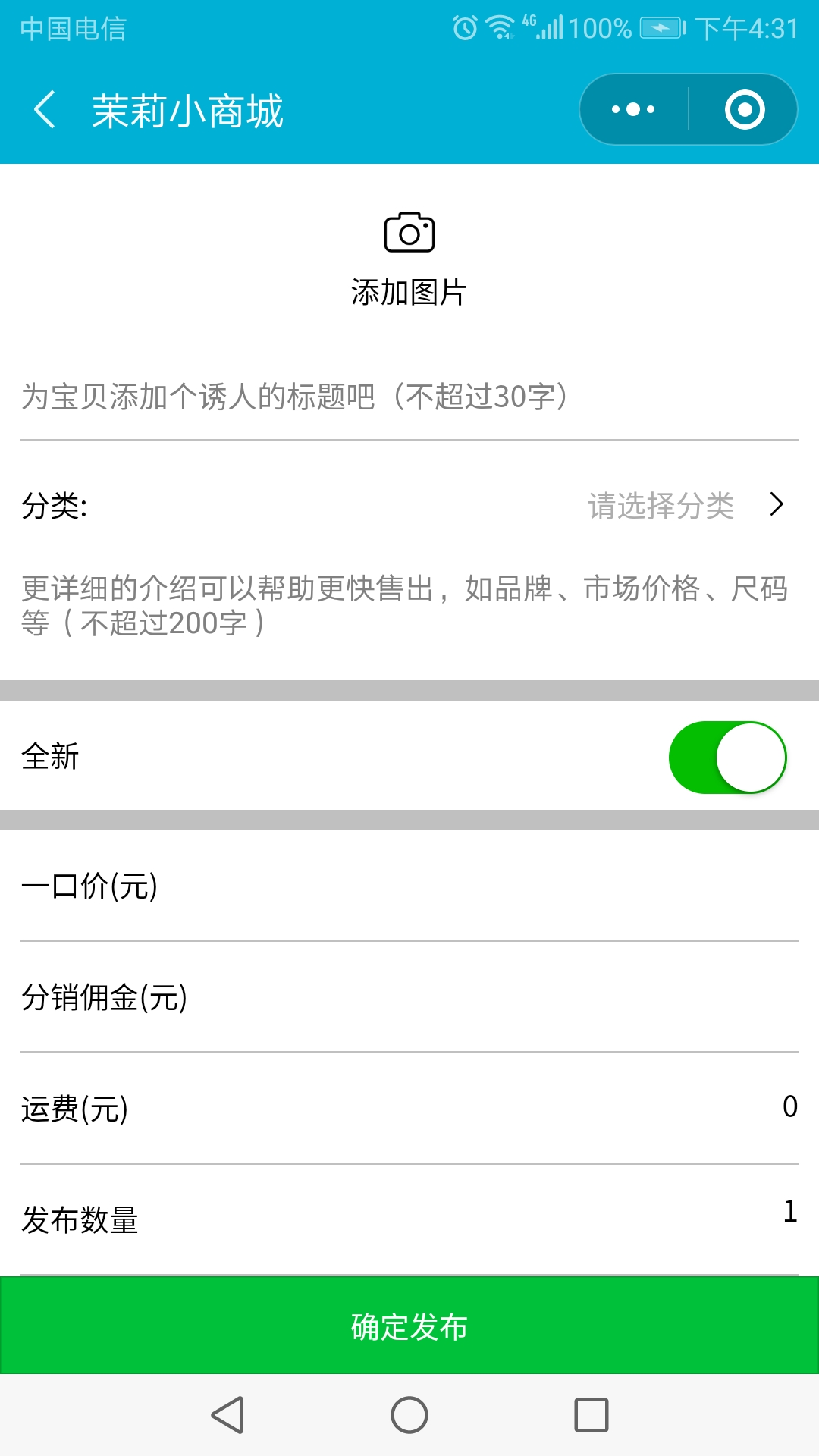Open the mini program three-dot menu
Screen dimensions: 819x1456
tap(633, 110)
